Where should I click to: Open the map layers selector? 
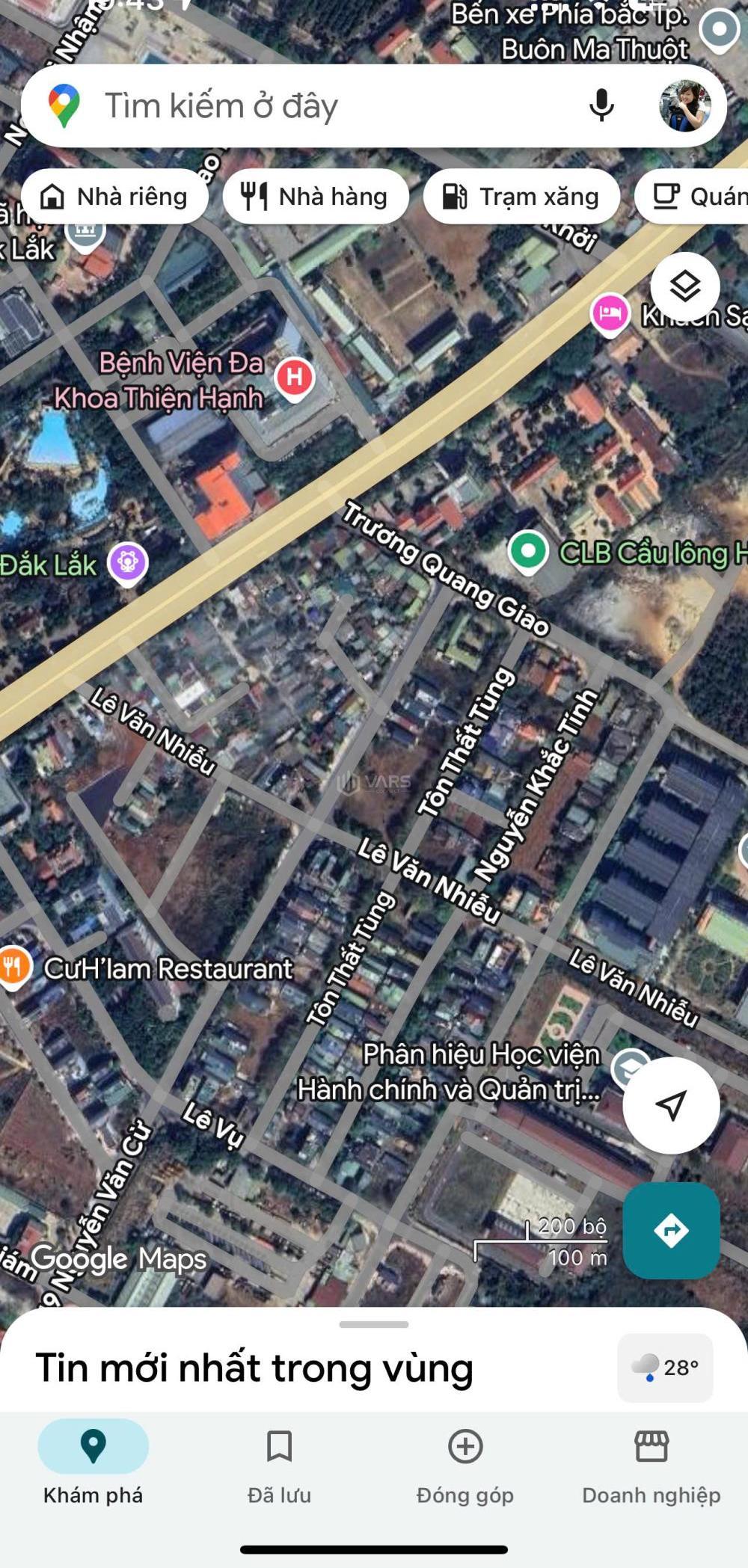pyautogui.click(x=684, y=286)
